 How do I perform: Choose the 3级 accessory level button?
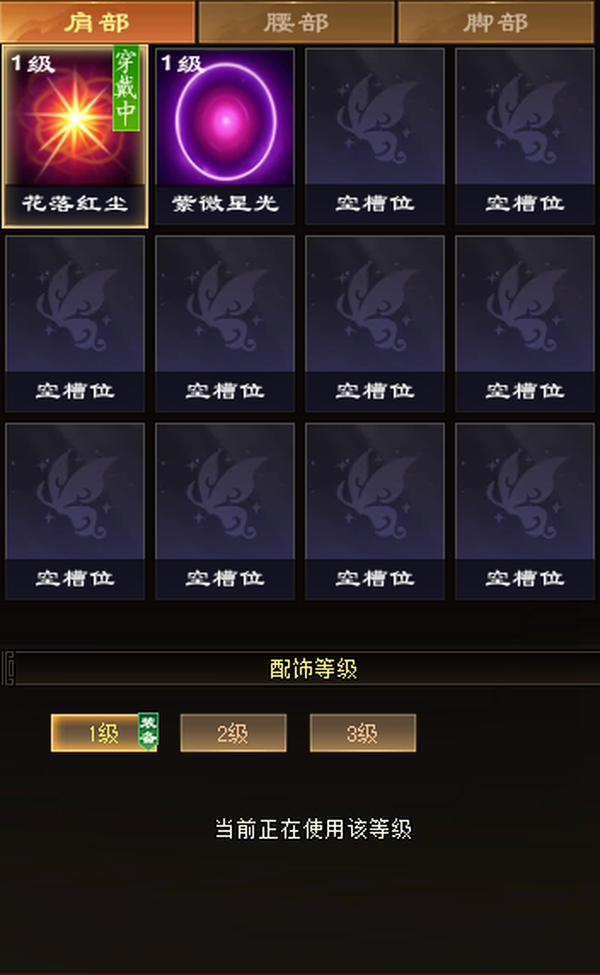(x=362, y=733)
